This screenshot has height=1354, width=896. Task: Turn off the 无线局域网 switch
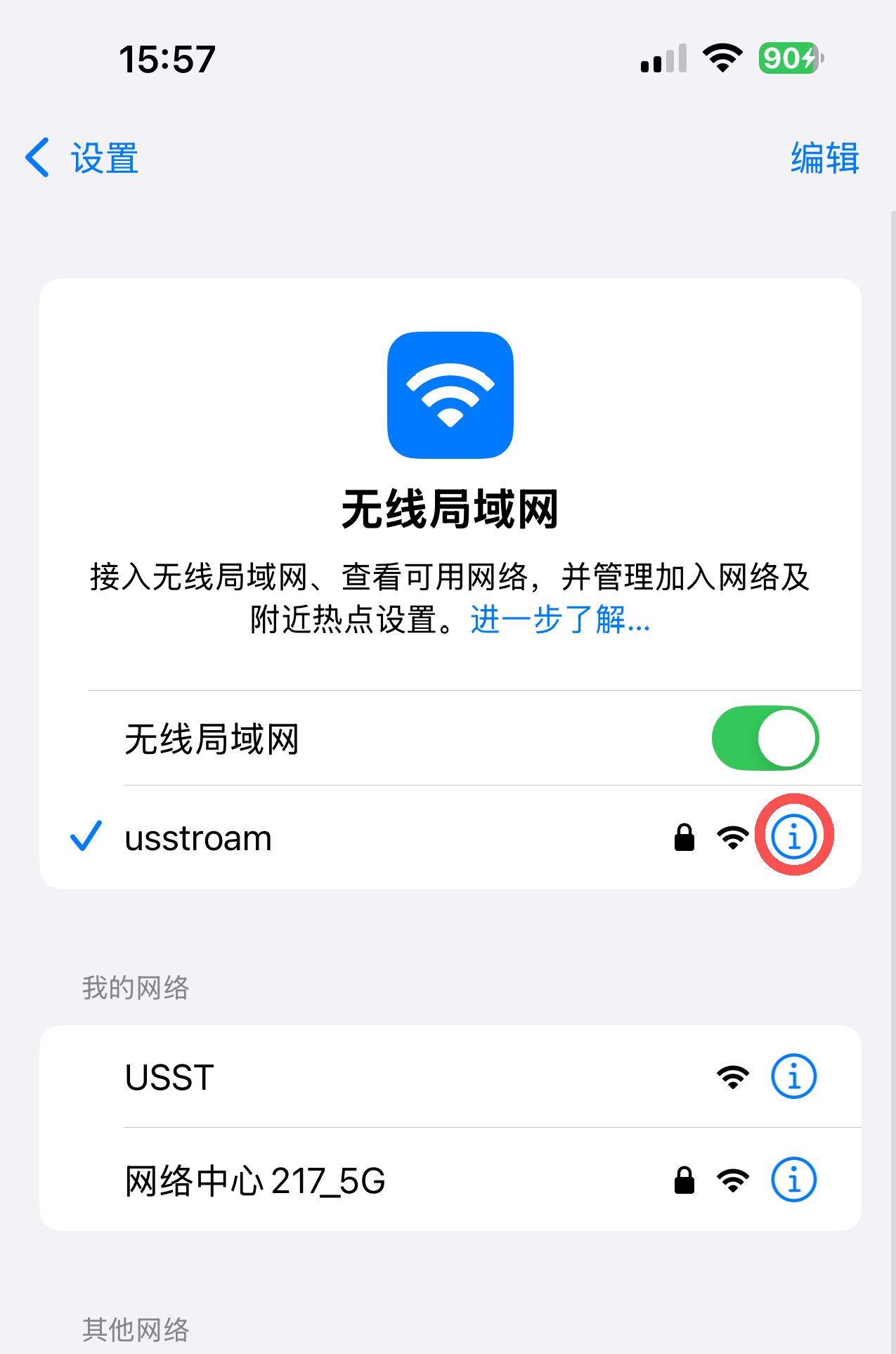pos(765,738)
